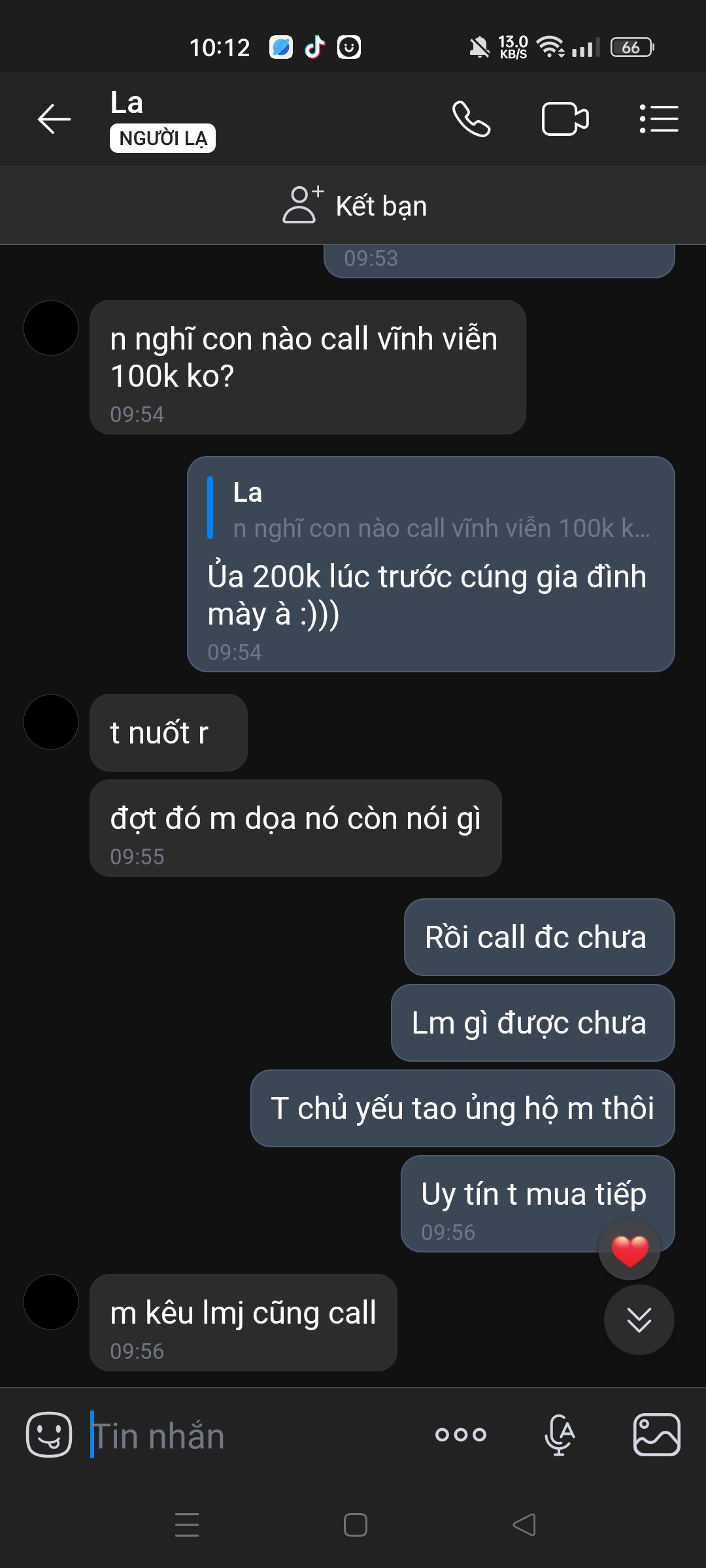Viewport: 706px width, 1568px height.
Task: Jump to latest messages with down arrows
Action: click(x=639, y=1320)
